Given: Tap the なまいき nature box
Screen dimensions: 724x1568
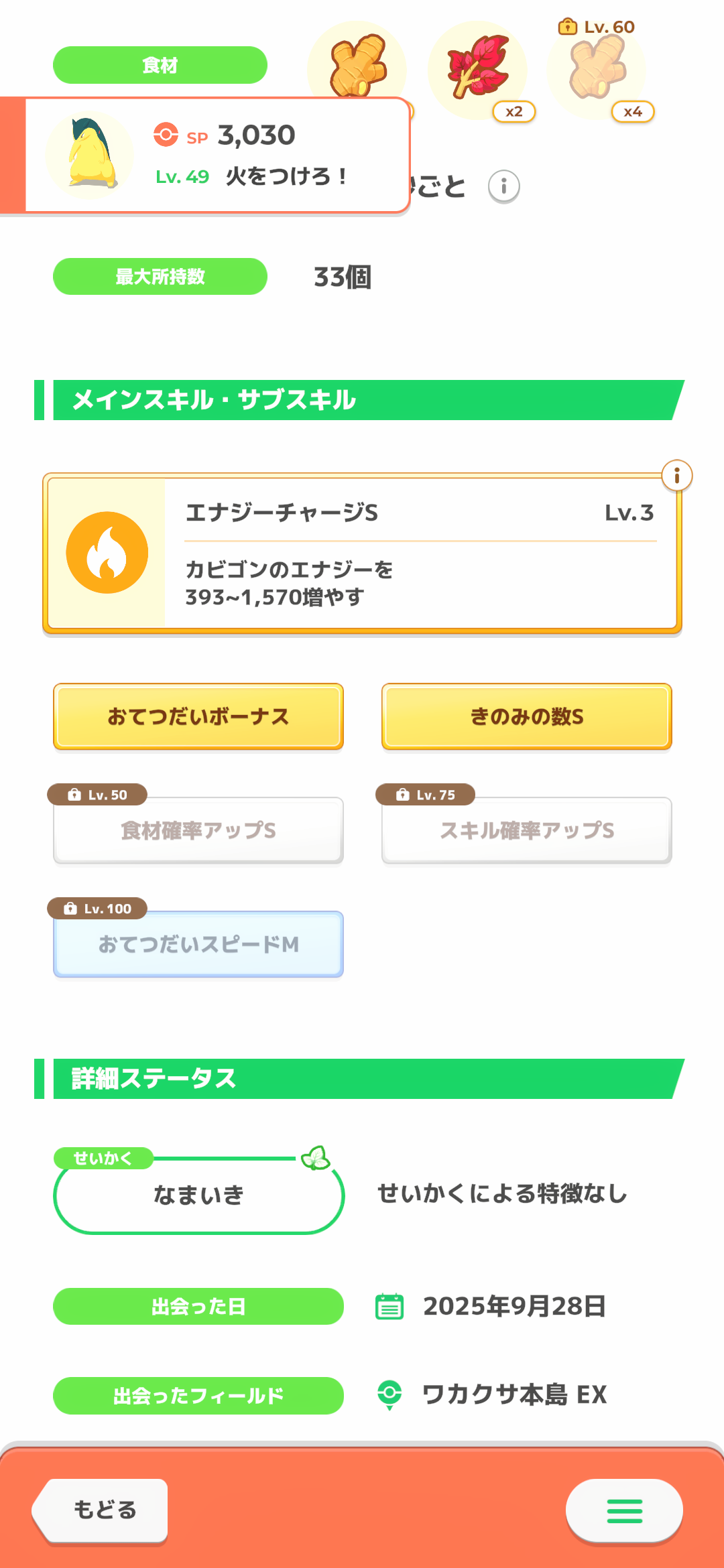Looking at the screenshot, I should coord(198,1195).
